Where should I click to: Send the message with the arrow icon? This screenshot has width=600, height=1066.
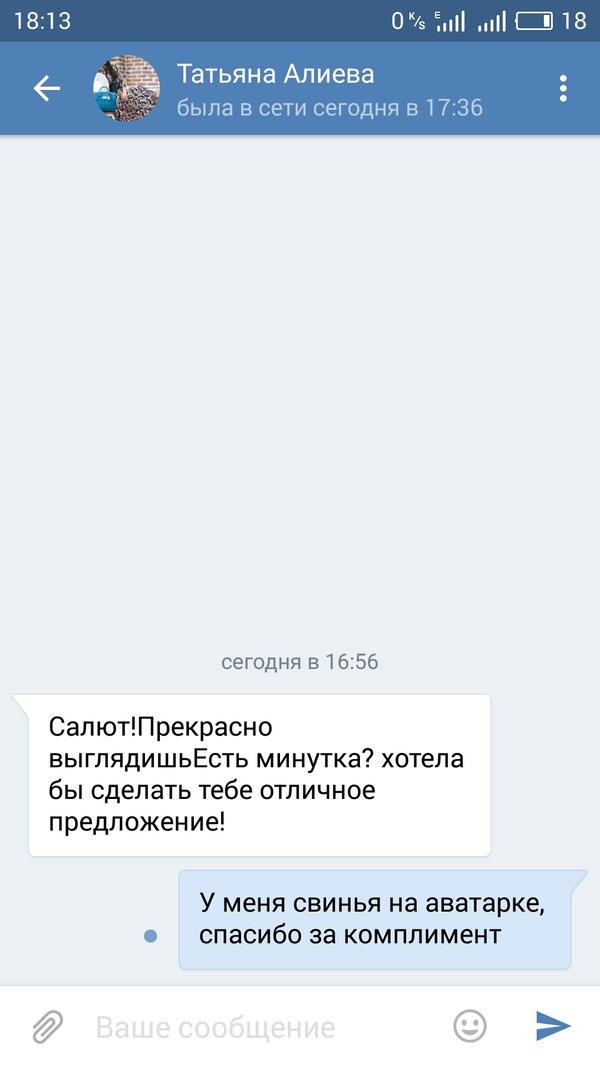552,1025
